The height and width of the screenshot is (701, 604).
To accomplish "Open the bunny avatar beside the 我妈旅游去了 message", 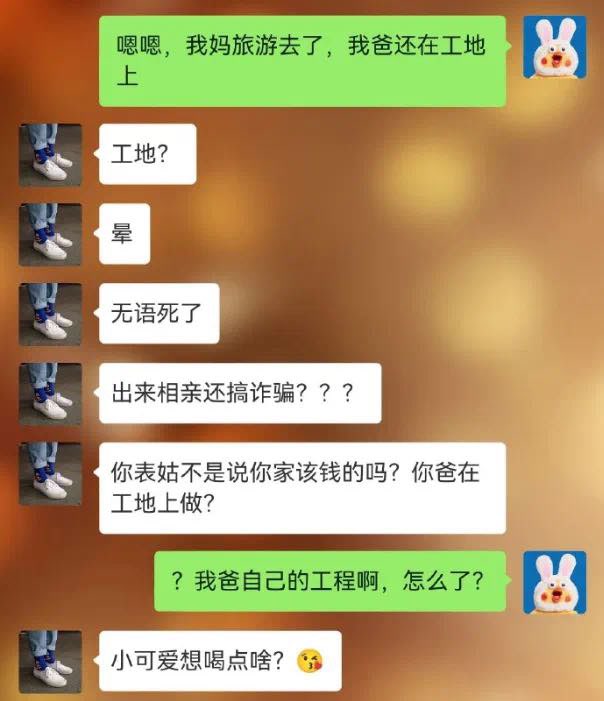I will [555, 47].
